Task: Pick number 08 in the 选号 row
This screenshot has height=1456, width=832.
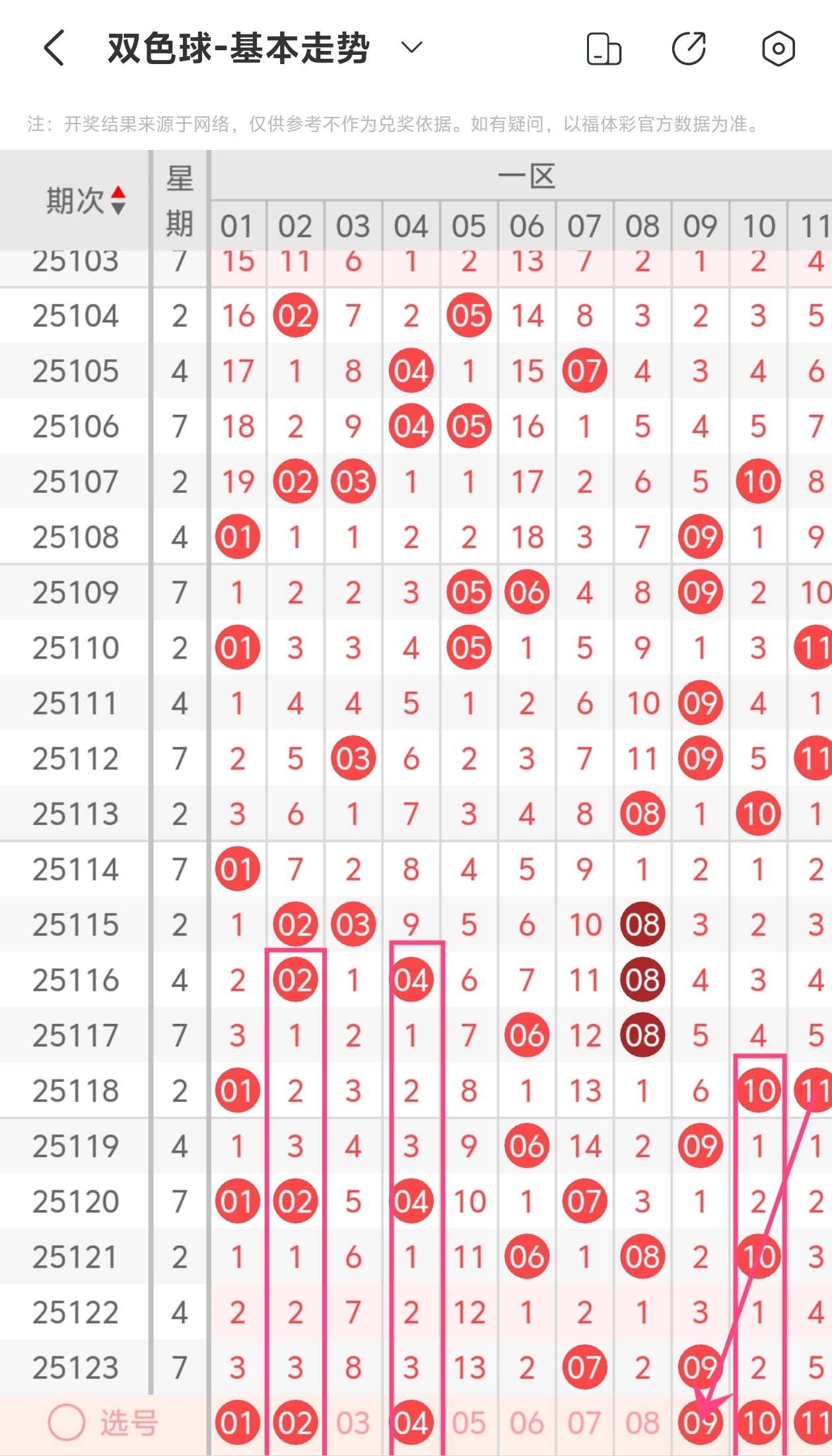Action: (642, 1423)
